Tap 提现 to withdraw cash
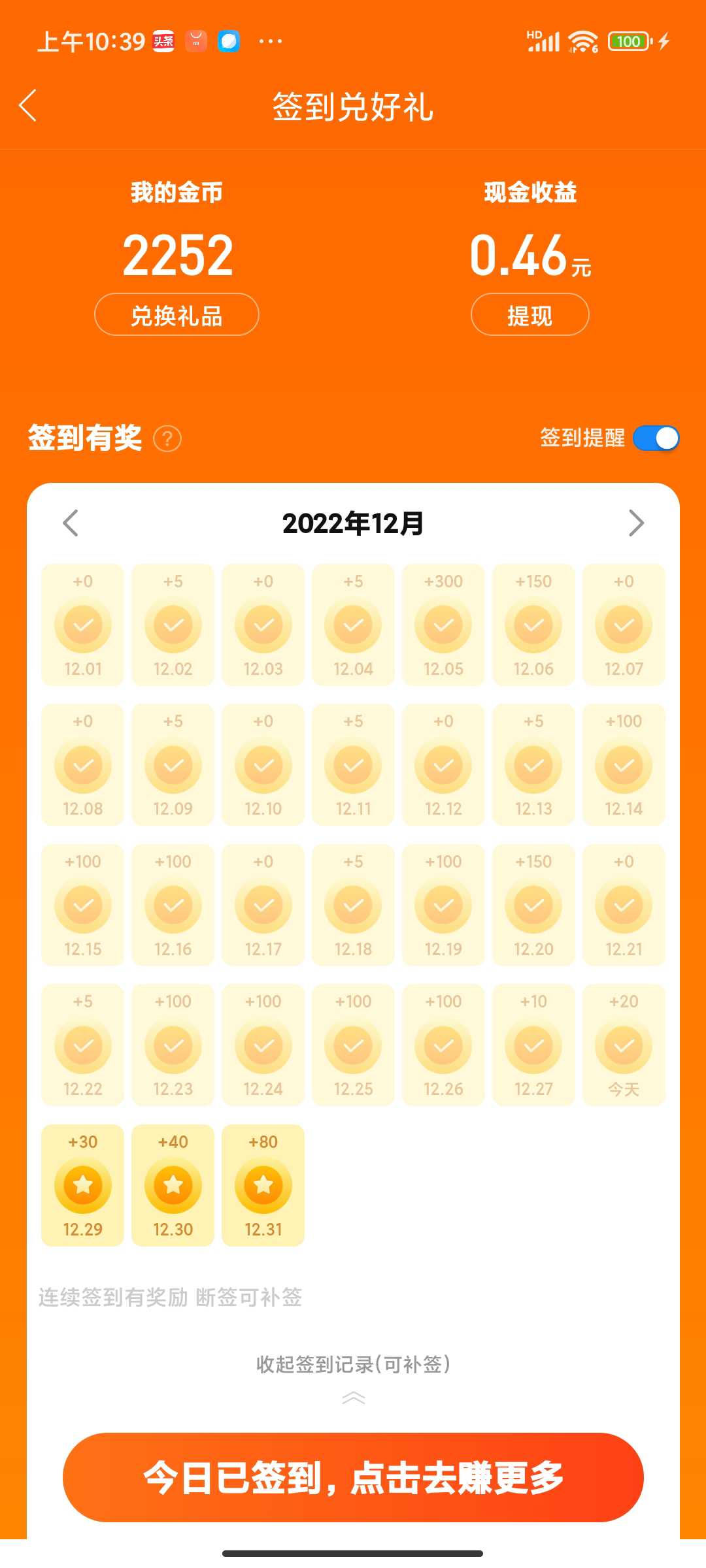 [x=529, y=315]
